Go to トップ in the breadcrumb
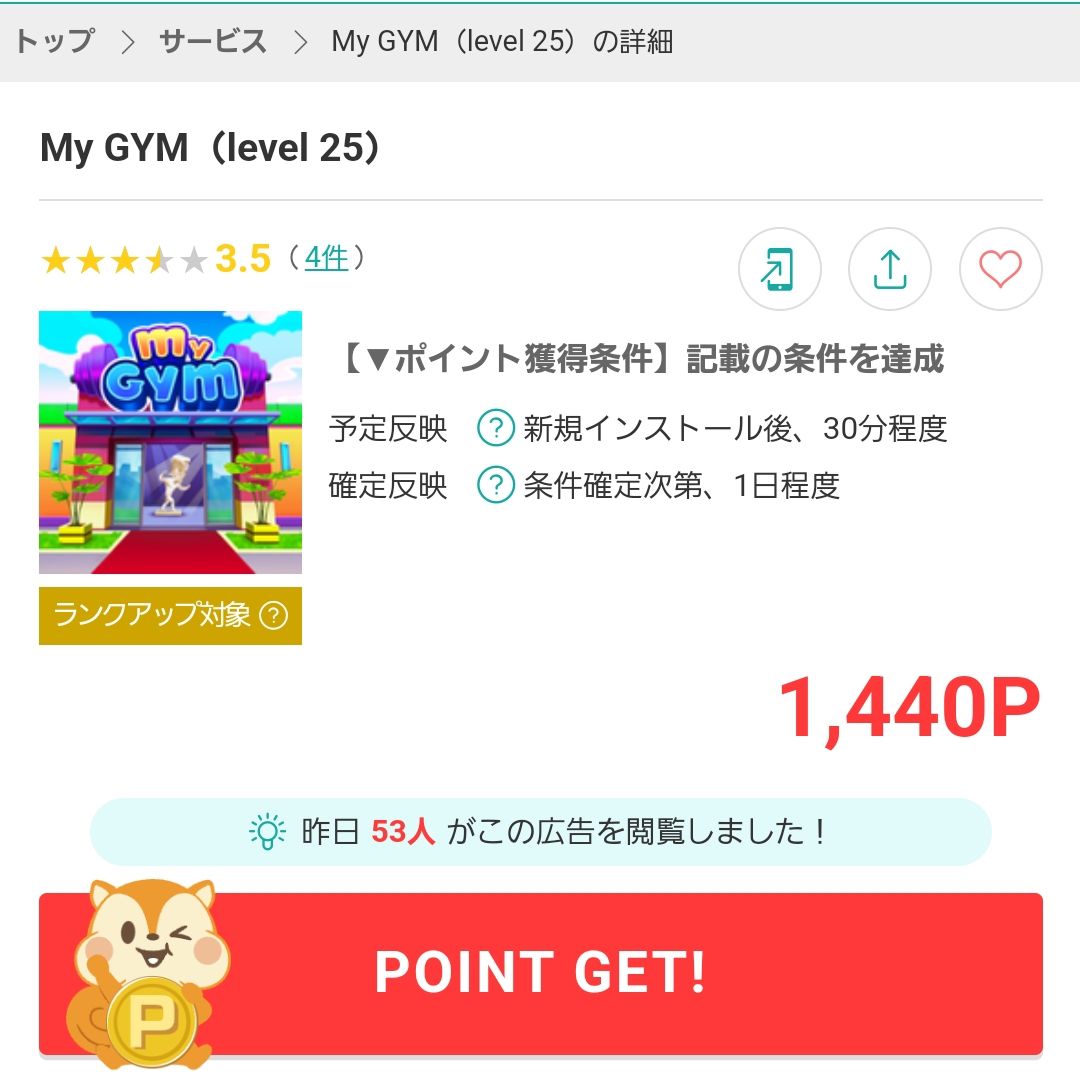The width and height of the screenshot is (1080, 1080). click(55, 42)
